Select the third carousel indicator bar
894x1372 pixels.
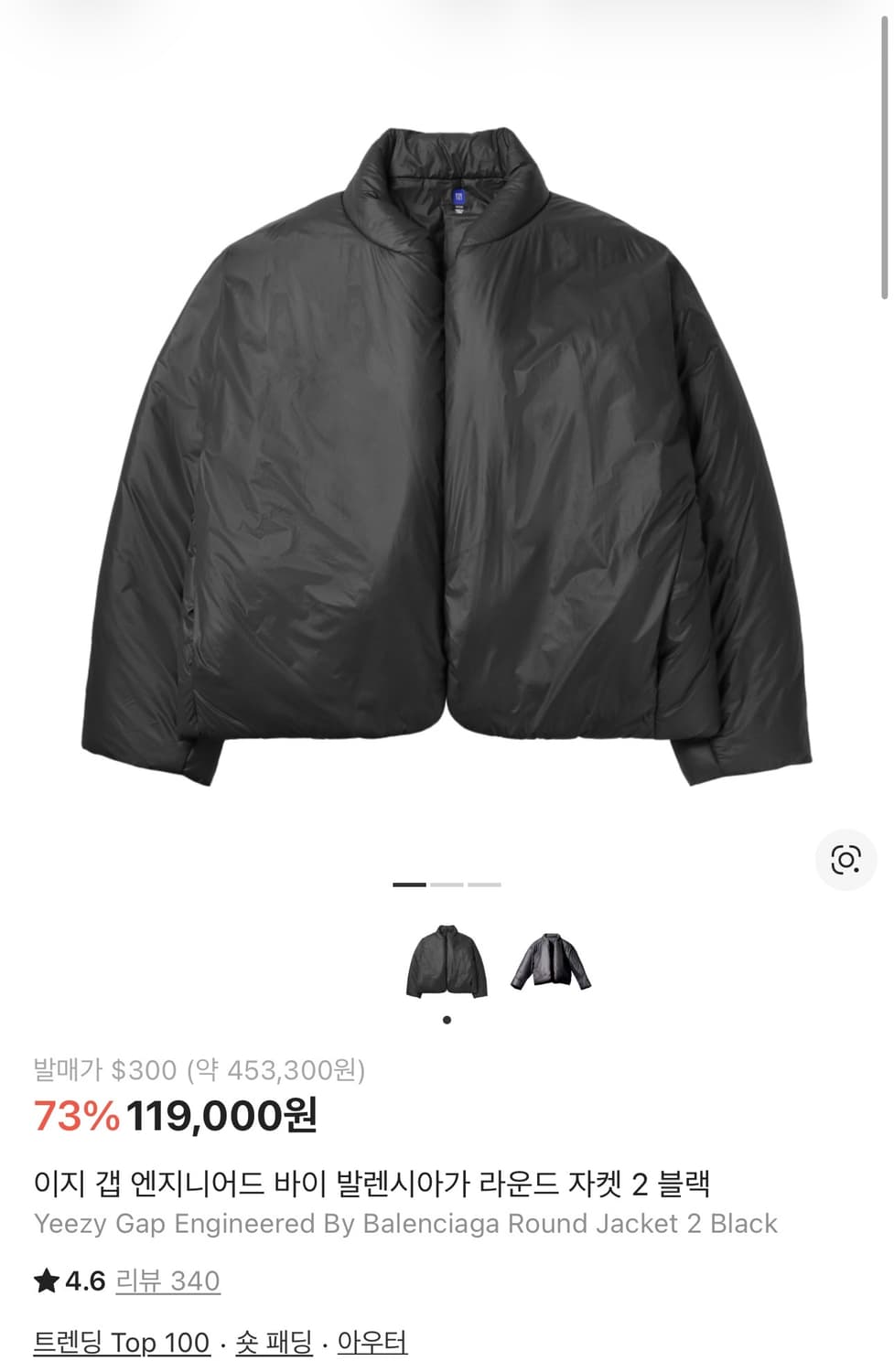(484, 885)
